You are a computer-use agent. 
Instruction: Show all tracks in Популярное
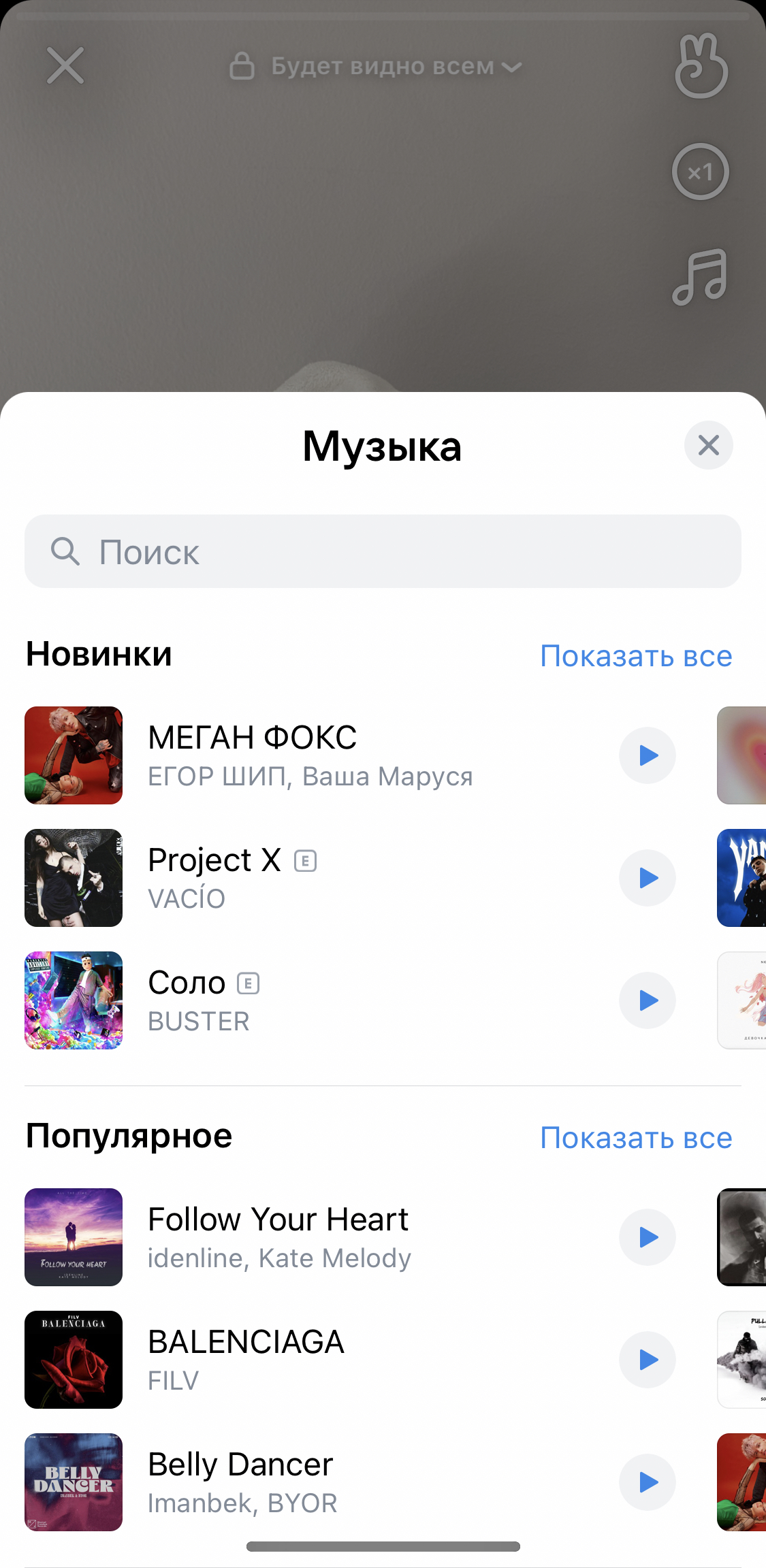tap(636, 1138)
